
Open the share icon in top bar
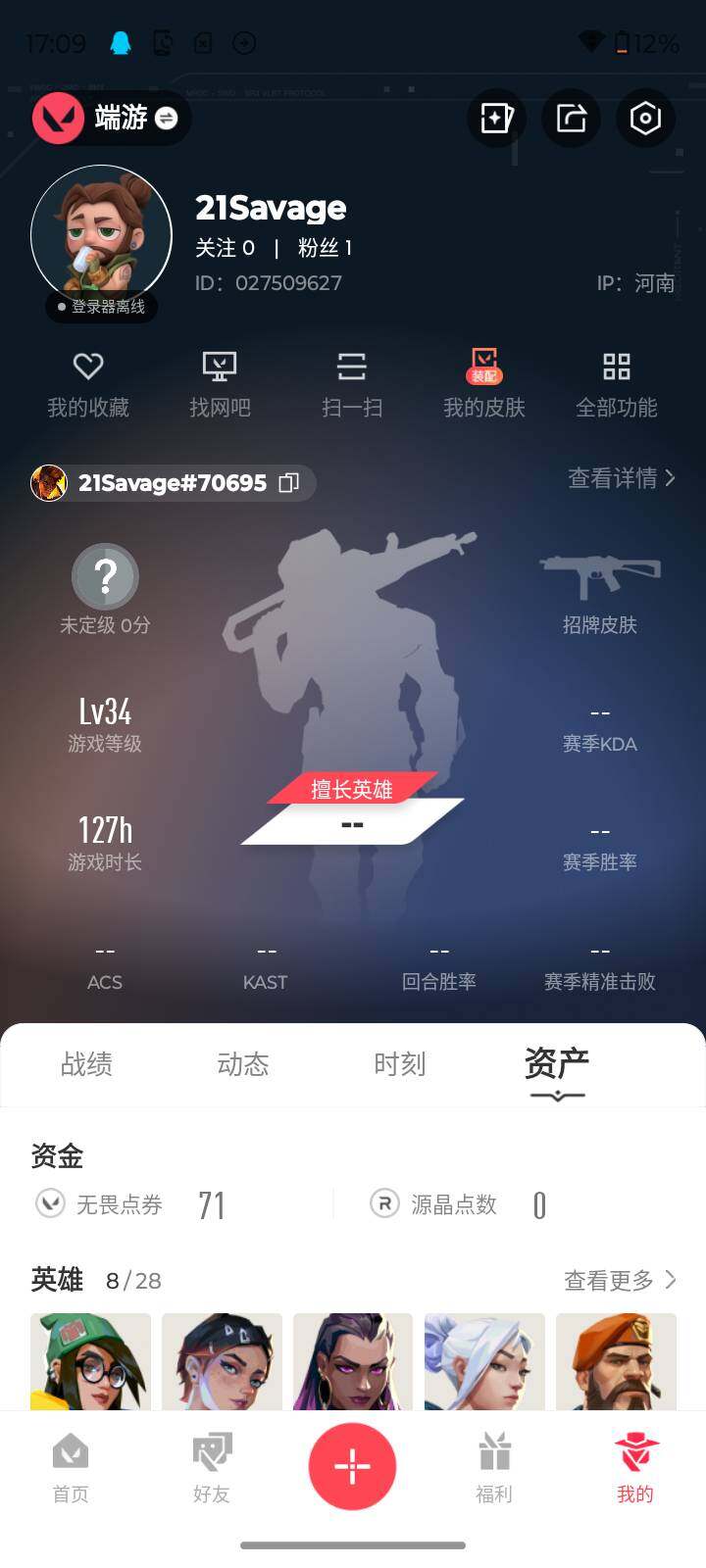point(571,119)
